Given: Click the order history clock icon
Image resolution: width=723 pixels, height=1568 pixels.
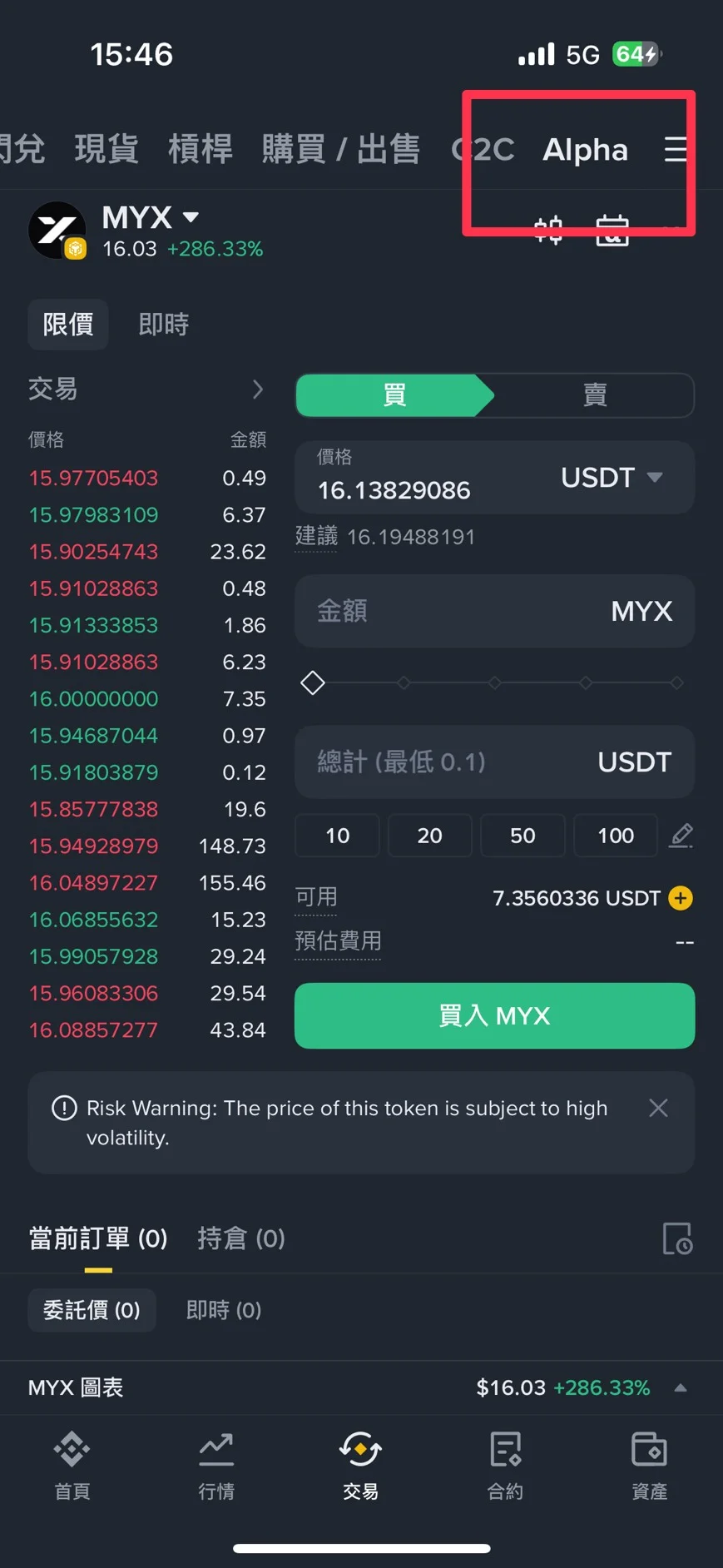Looking at the screenshot, I should pyautogui.click(x=678, y=1239).
